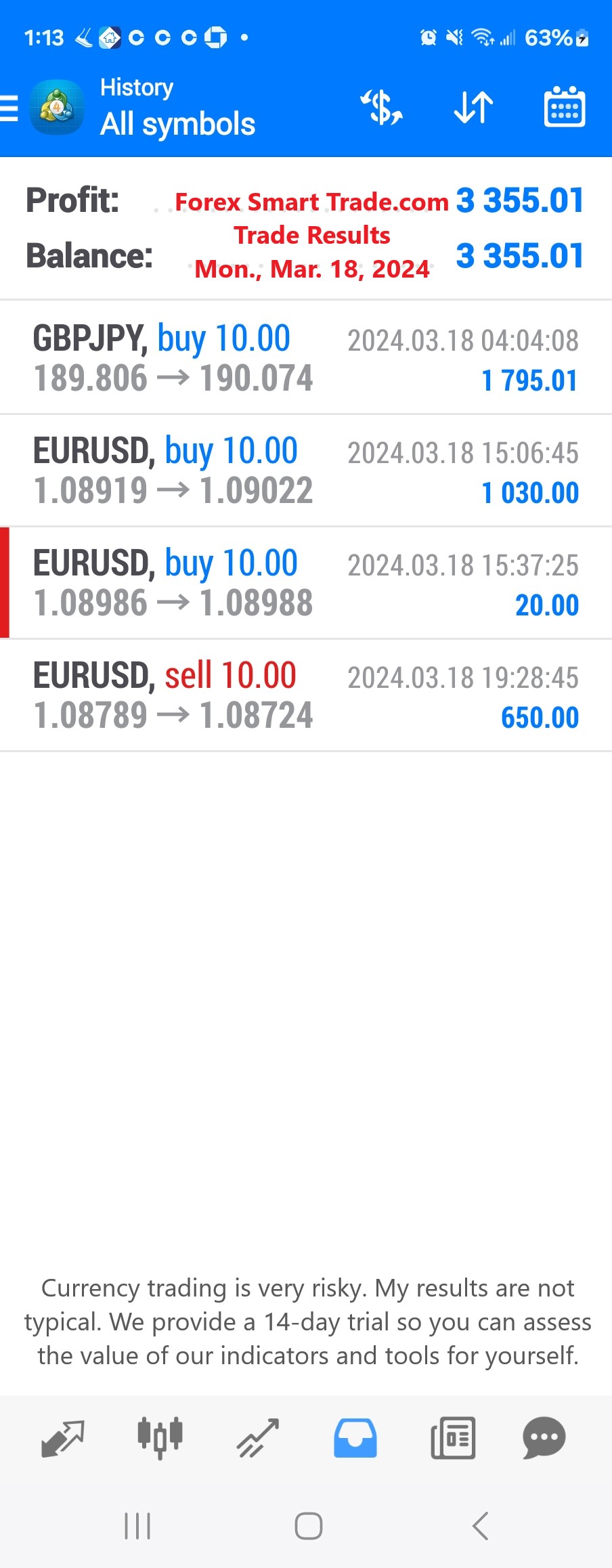Open the EURUSD buy trade at 15:06:45

click(x=306, y=471)
